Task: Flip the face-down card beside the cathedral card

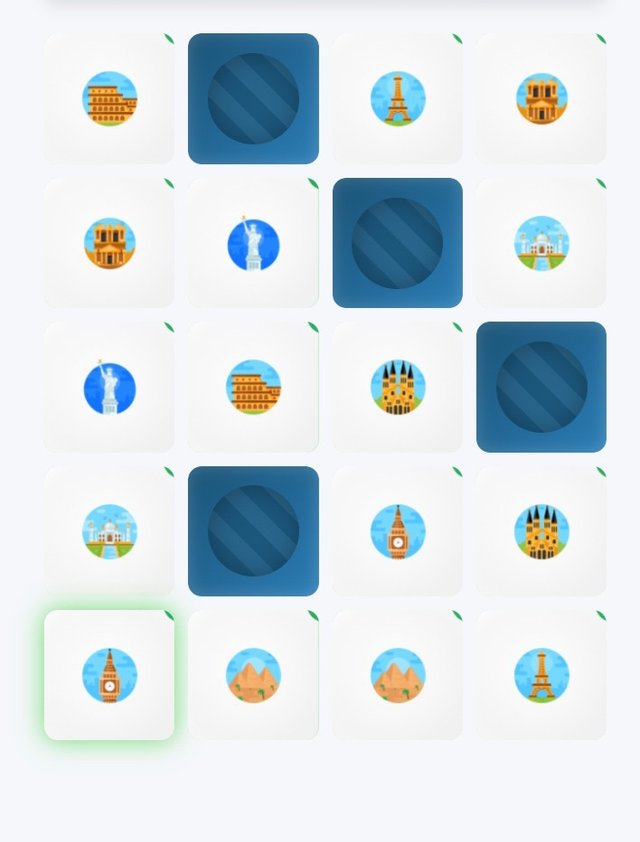Action: (541, 387)
